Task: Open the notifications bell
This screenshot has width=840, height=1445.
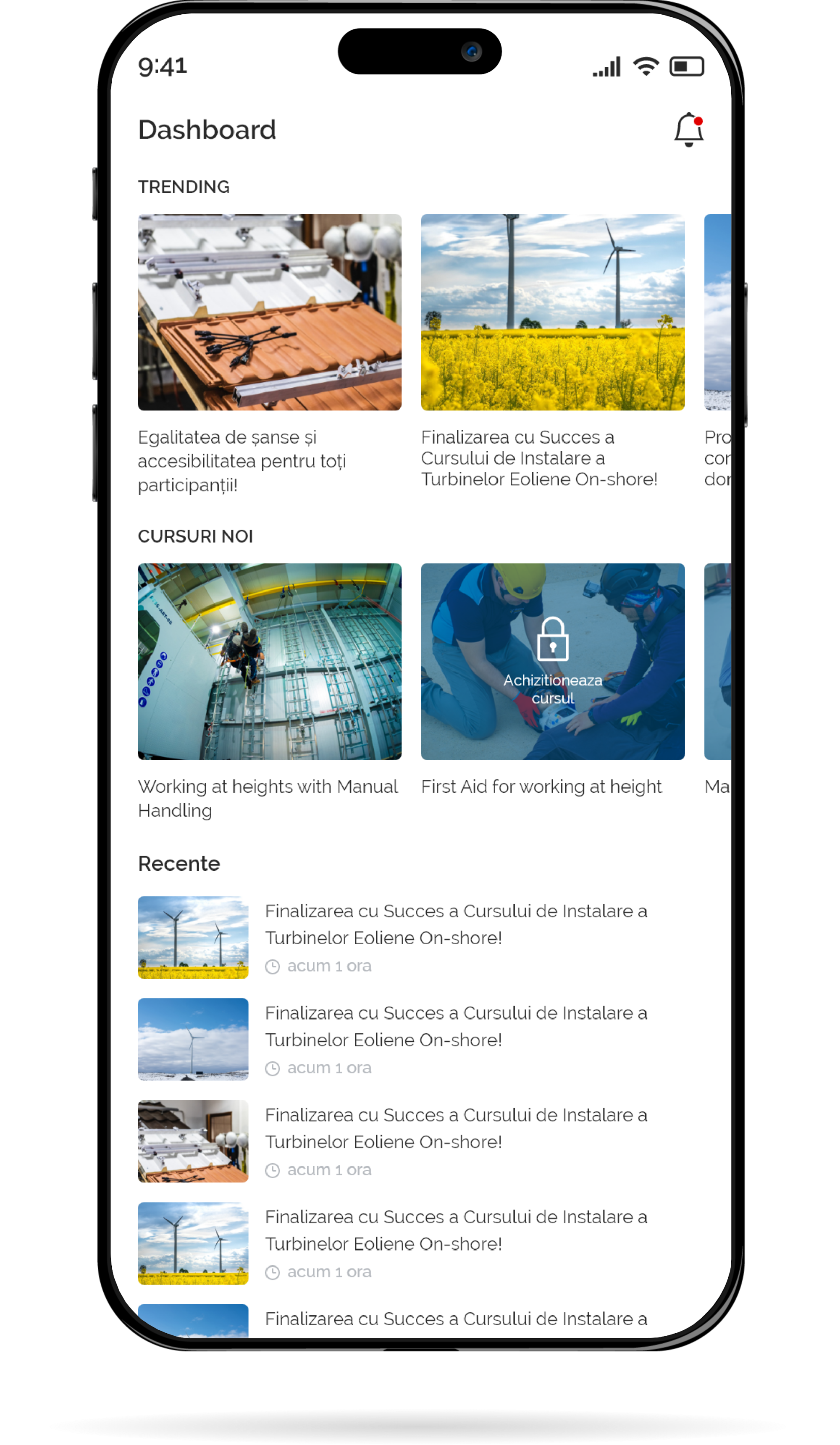Action: pos(688,130)
